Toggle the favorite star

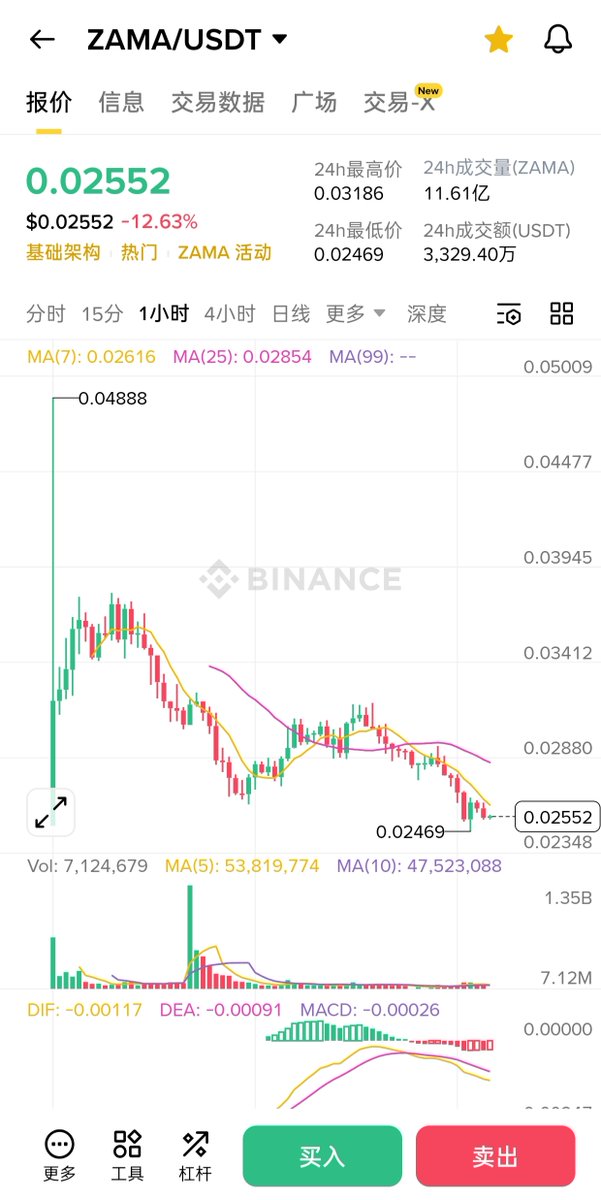[498, 40]
